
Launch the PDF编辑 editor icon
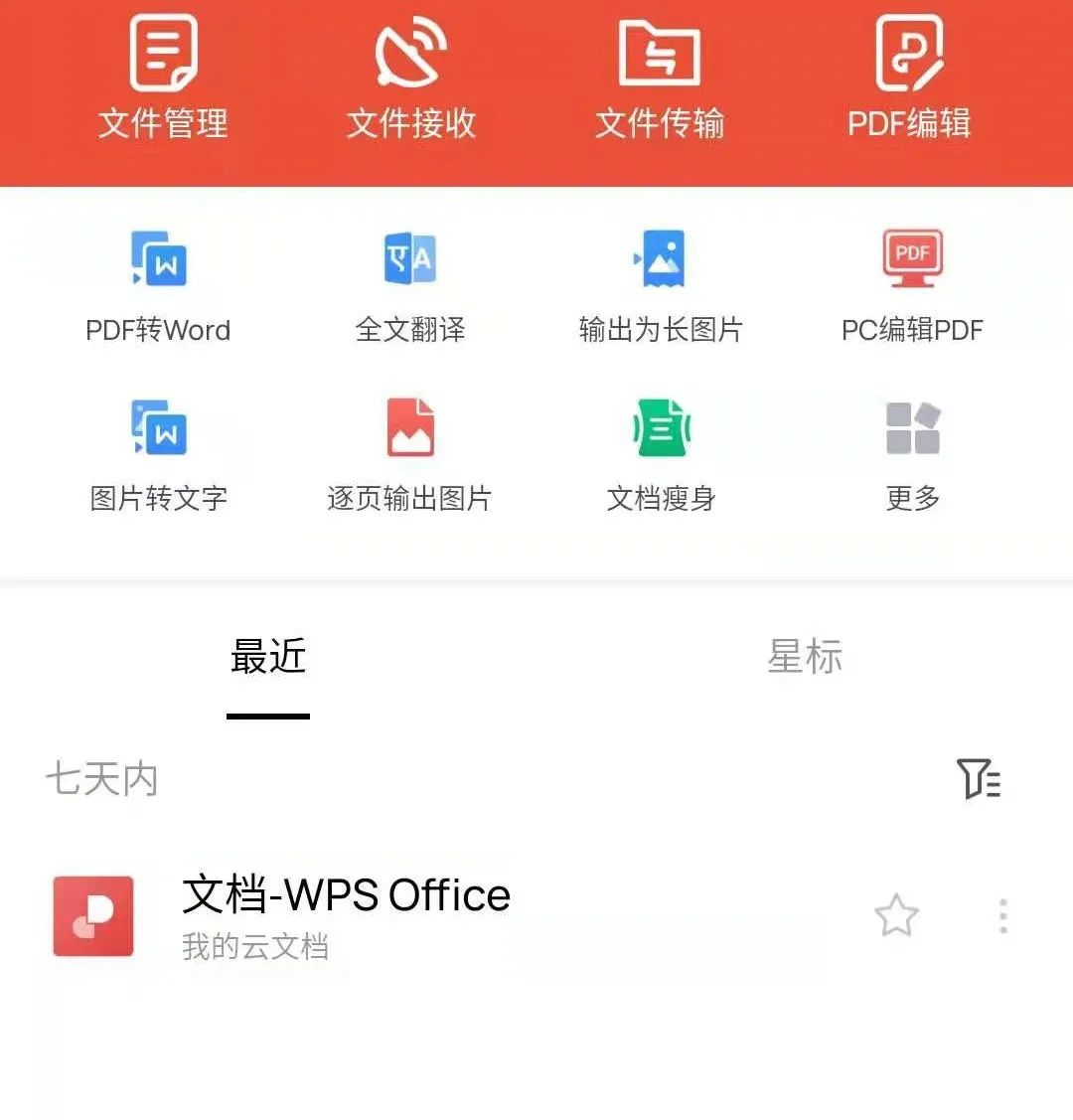pyautogui.click(x=909, y=75)
